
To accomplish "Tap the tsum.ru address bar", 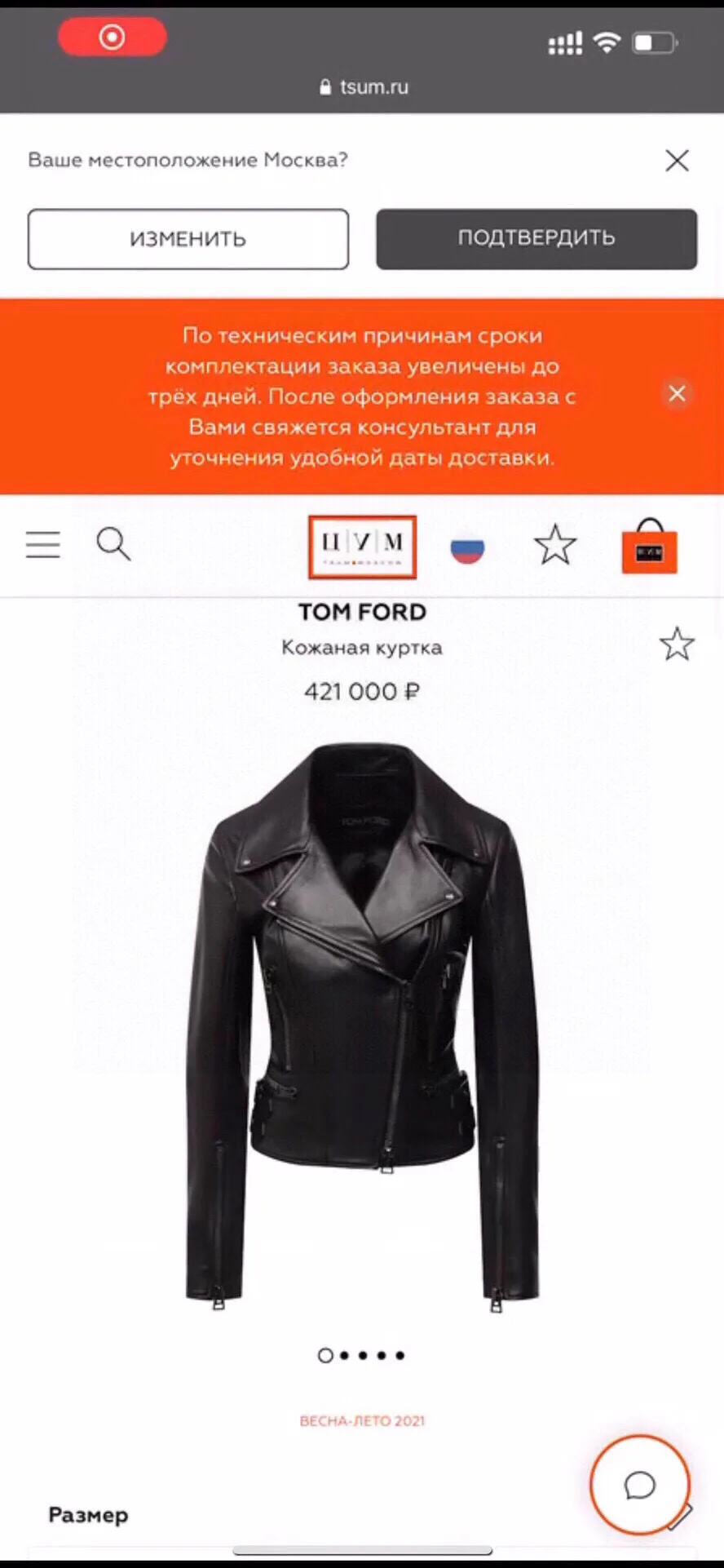I will pyautogui.click(x=363, y=87).
